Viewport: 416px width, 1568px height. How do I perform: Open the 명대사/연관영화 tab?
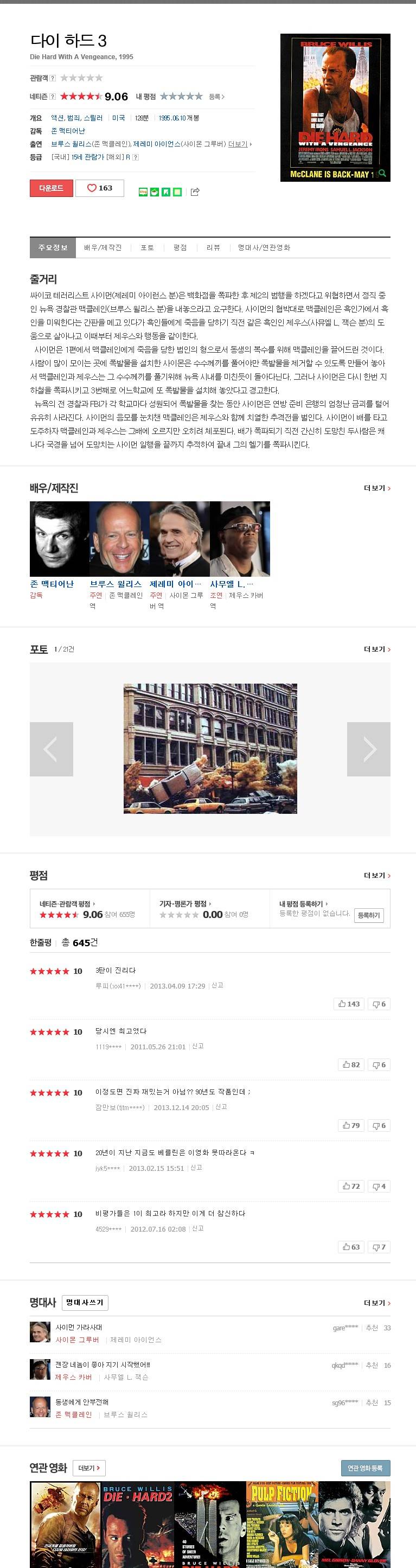pos(264,248)
